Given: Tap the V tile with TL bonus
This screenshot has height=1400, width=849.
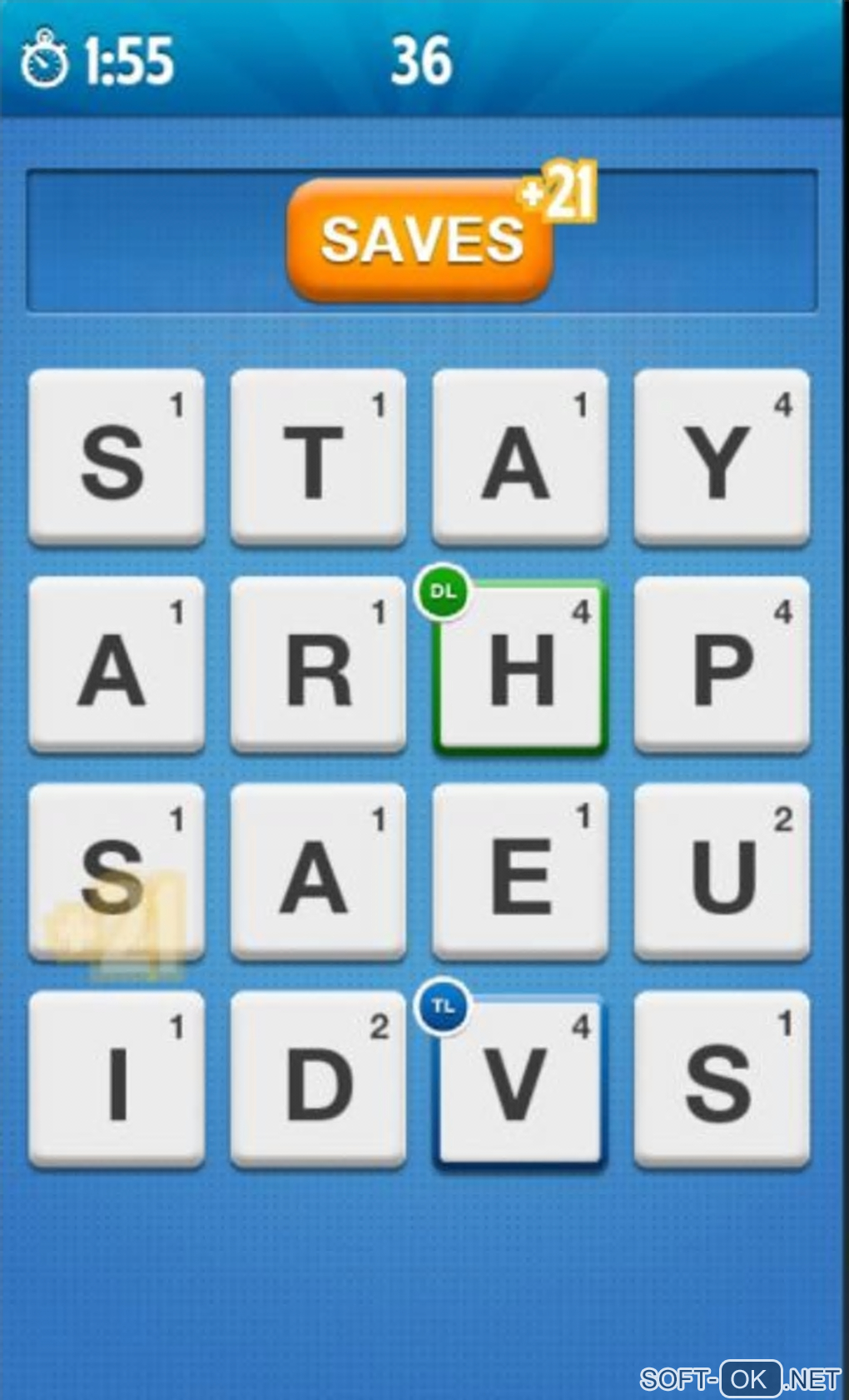Looking at the screenshot, I should 520,1081.
